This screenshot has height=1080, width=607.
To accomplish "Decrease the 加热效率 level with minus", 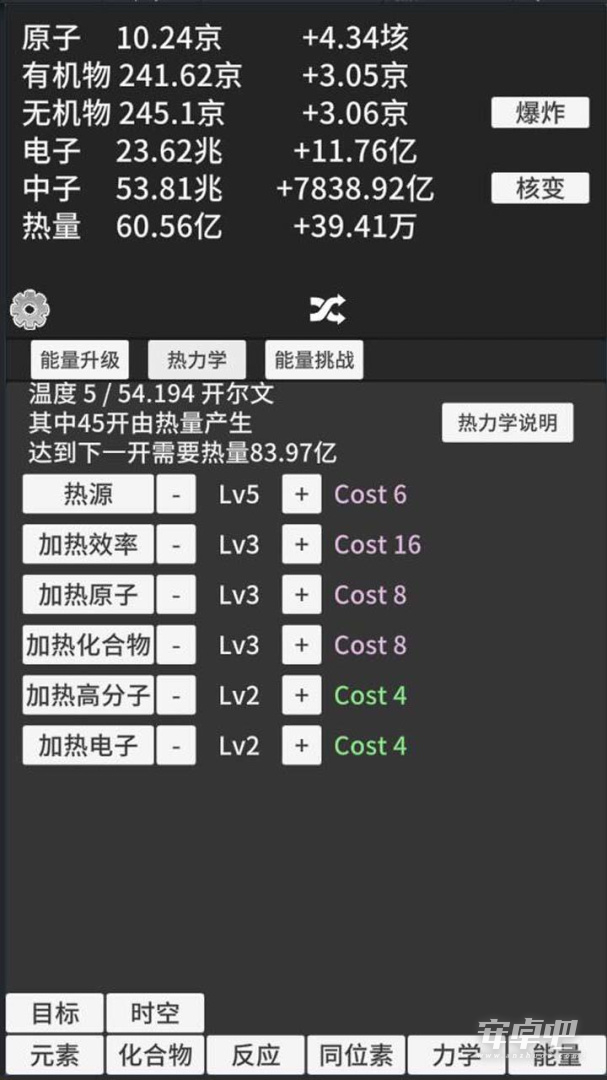I will (176, 545).
